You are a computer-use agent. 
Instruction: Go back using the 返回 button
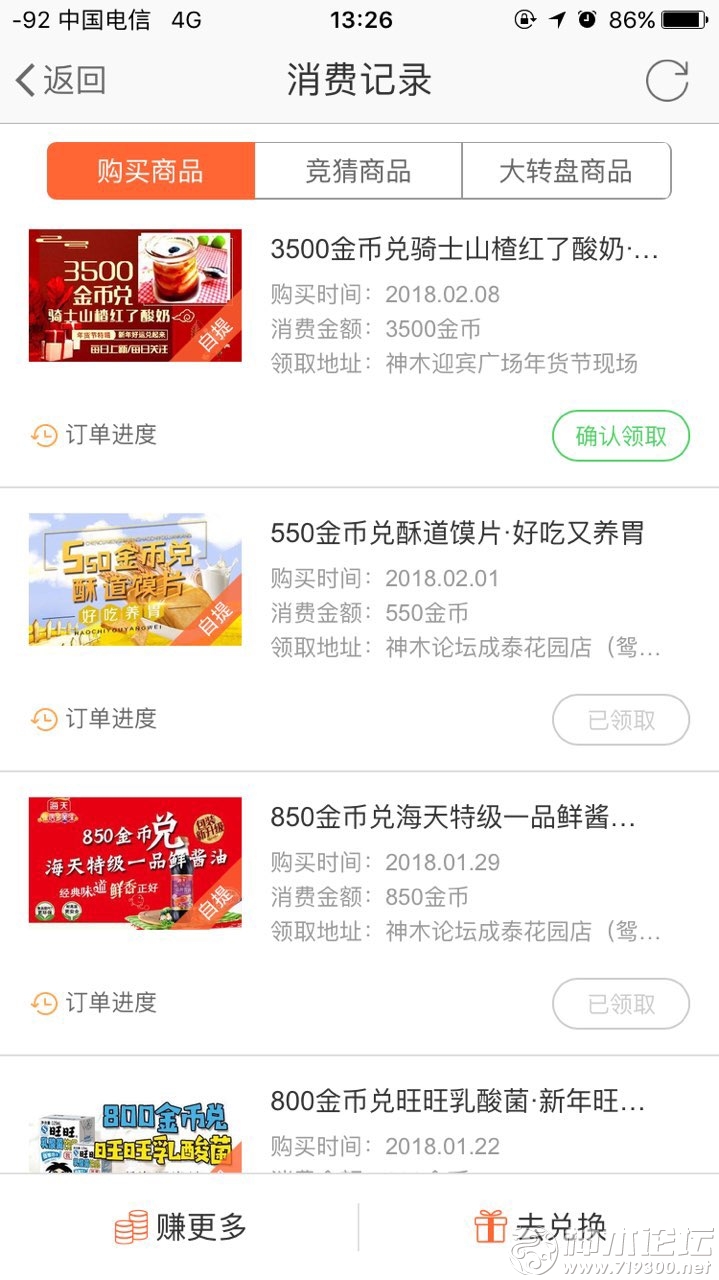coord(62,80)
